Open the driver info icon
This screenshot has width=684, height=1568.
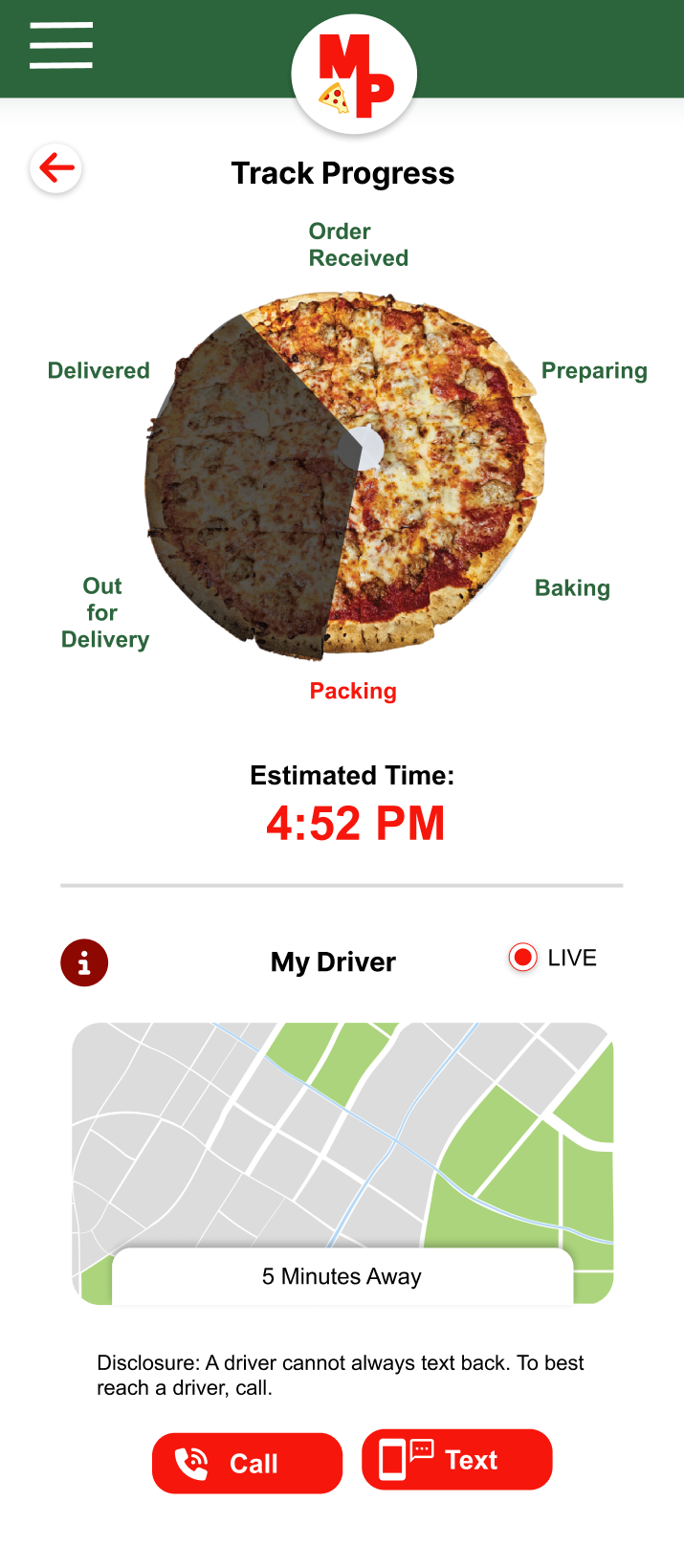pyautogui.click(x=84, y=962)
